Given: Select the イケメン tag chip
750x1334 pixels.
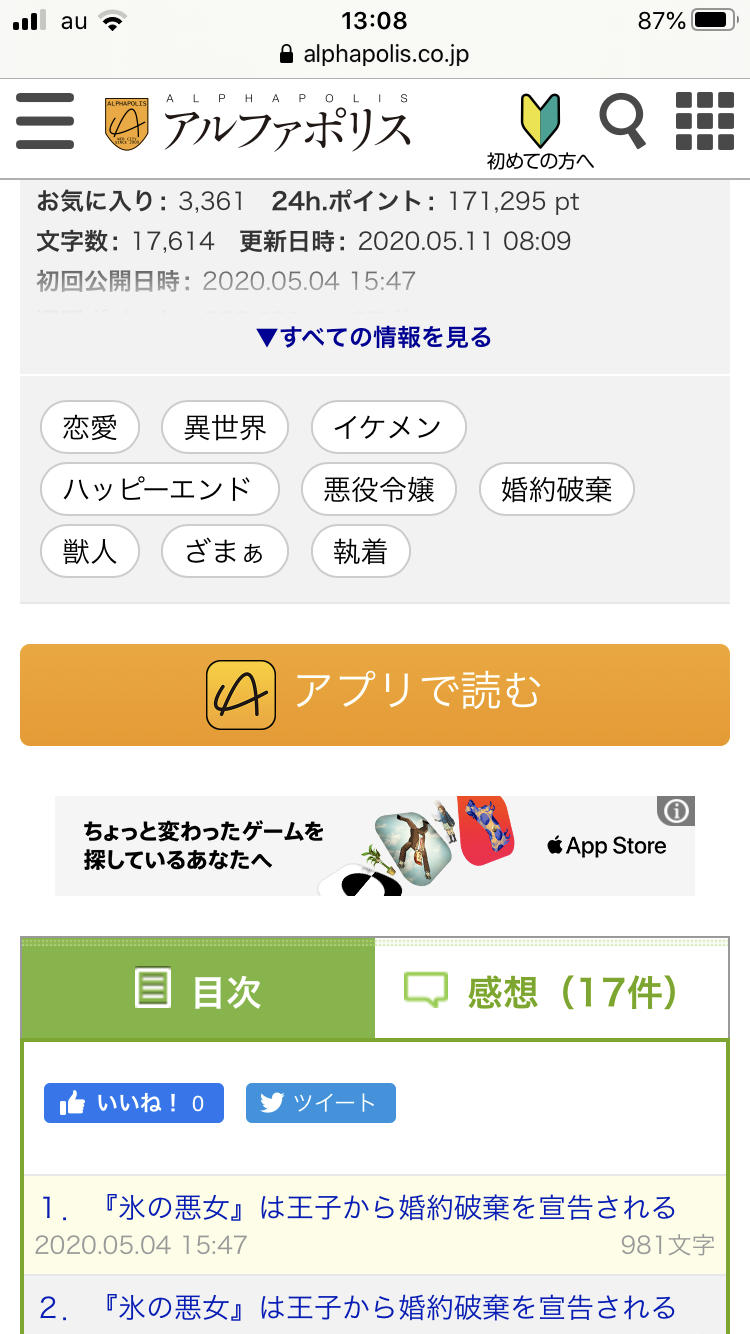Looking at the screenshot, I should click(388, 428).
